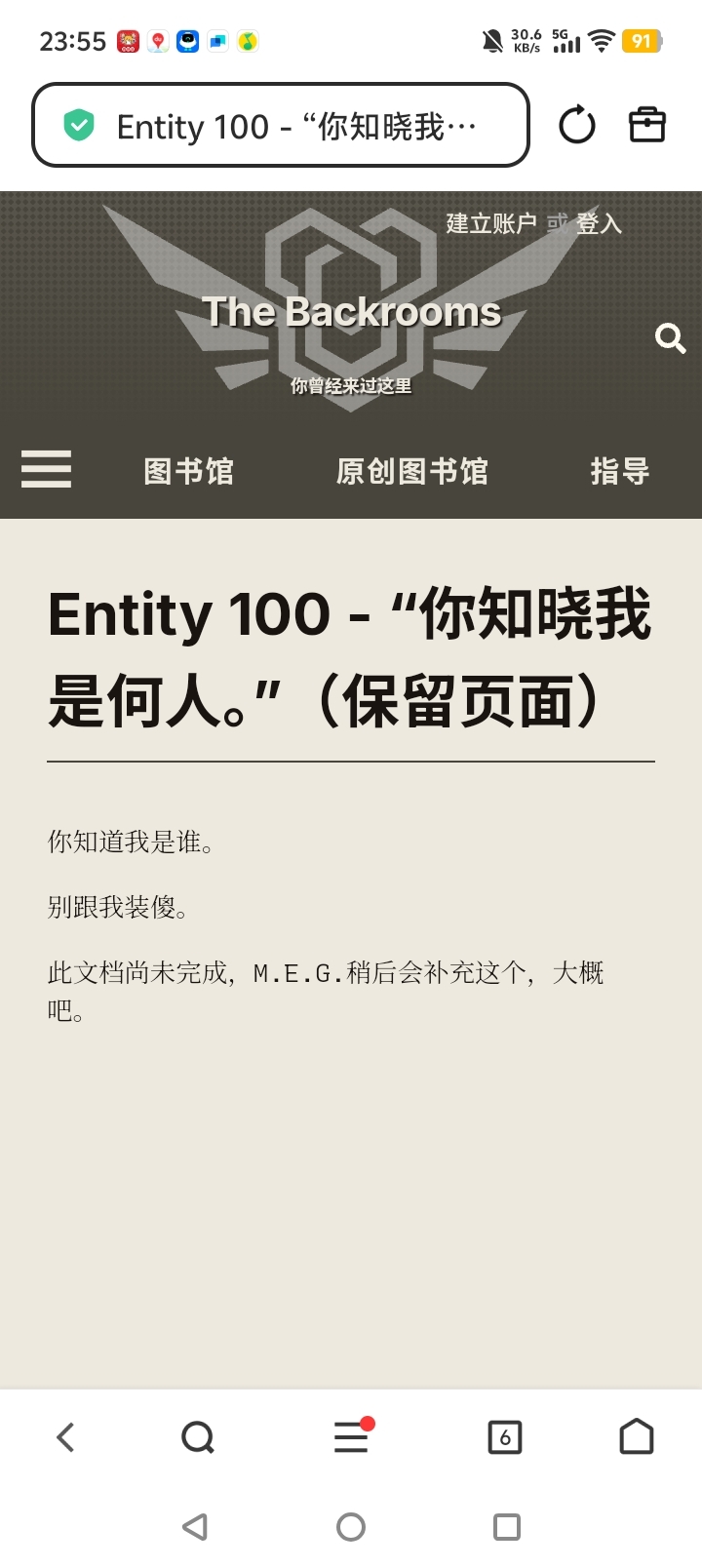Open the hamburger side menu
The width and height of the screenshot is (702, 1568).
47,470
